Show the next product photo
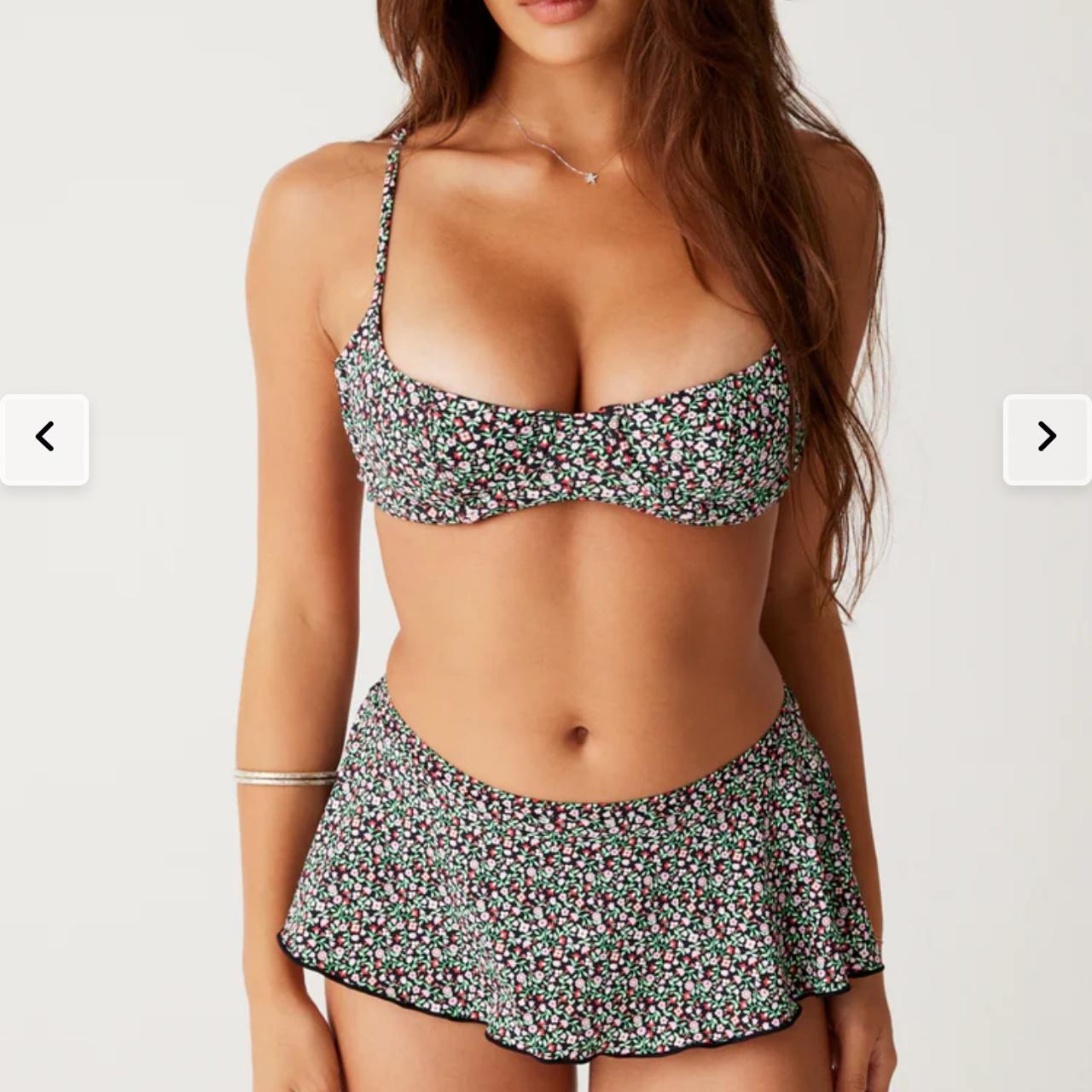The image size is (1092, 1092). click(x=1047, y=439)
